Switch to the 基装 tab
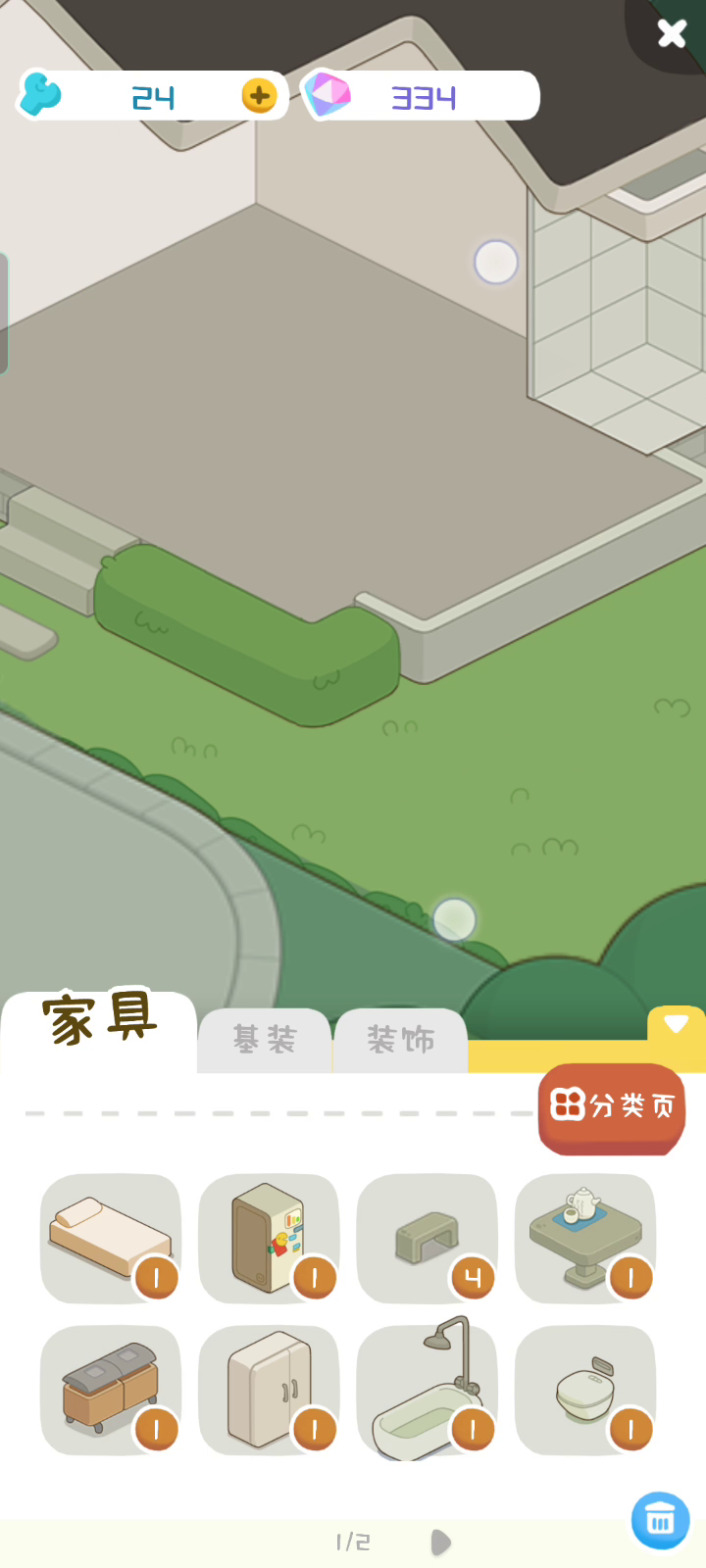This screenshot has height=1568, width=706. tap(265, 1040)
